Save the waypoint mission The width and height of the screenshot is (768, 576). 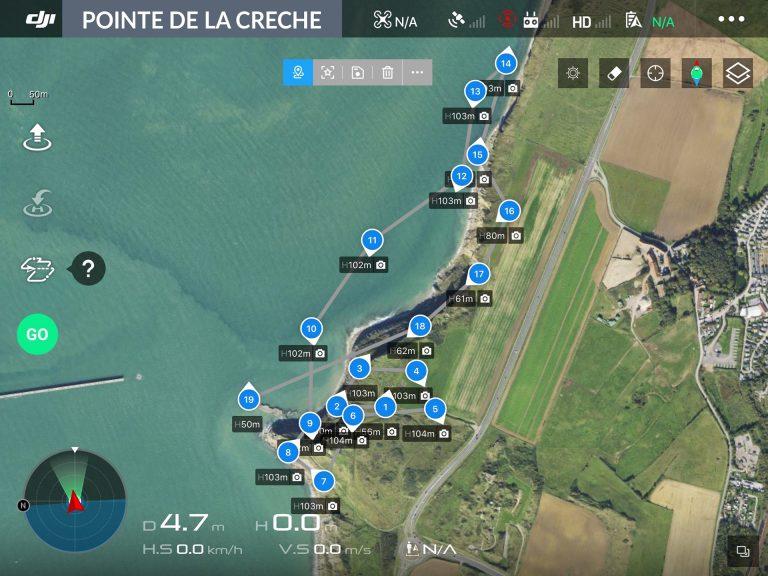tap(357, 72)
